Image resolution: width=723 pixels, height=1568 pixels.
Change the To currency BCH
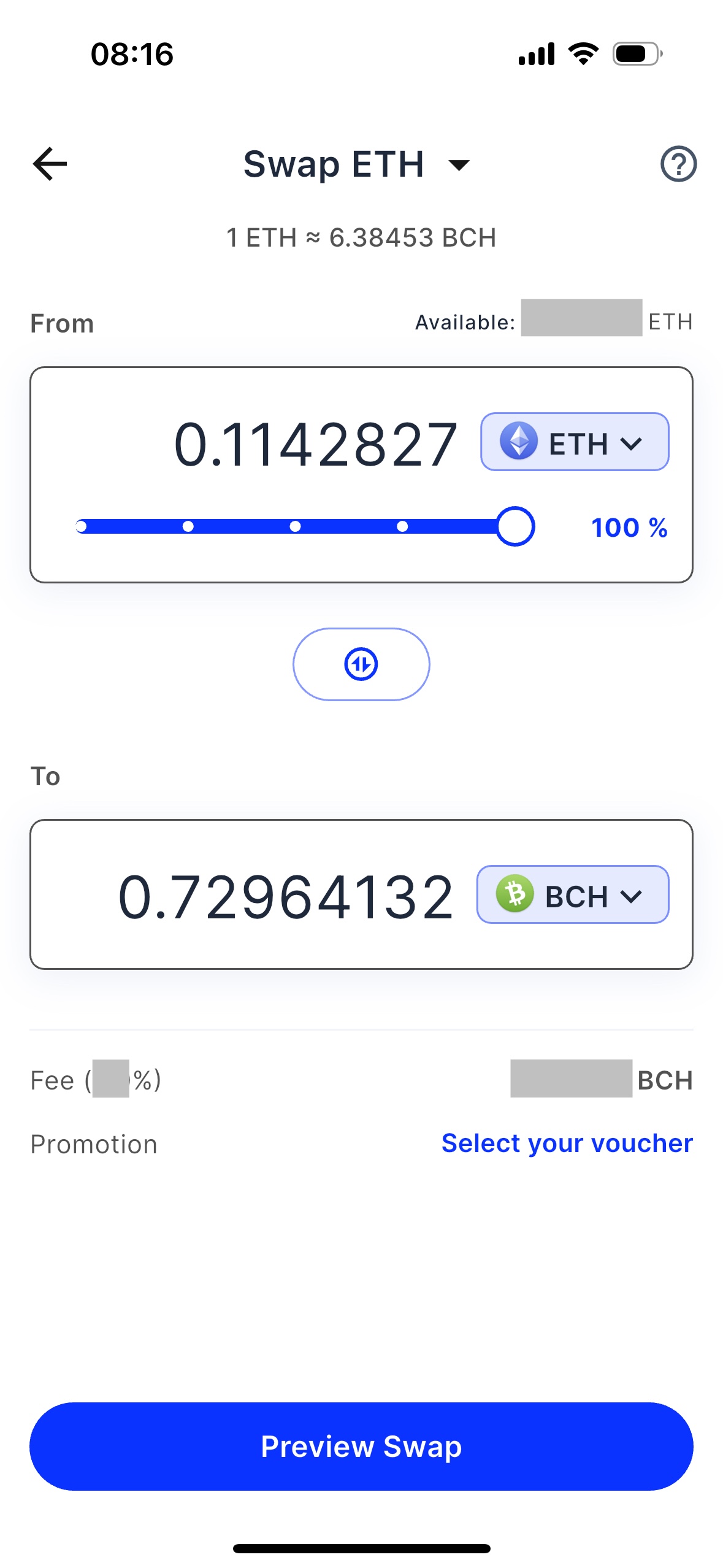[572, 895]
